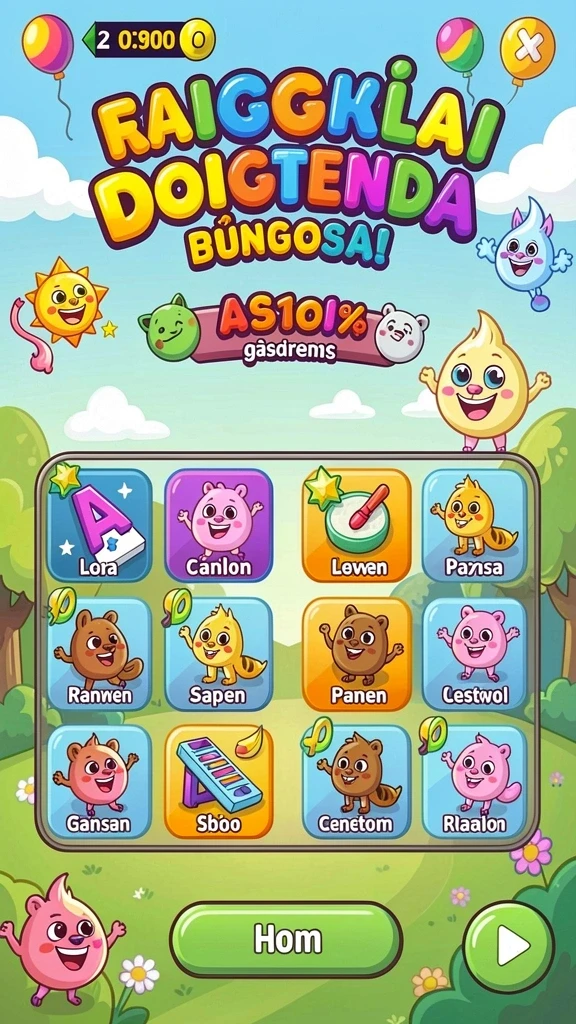Choose the Gansan tile
Image resolution: width=576 pixels, height=1024 pixels.
point(100,782)
